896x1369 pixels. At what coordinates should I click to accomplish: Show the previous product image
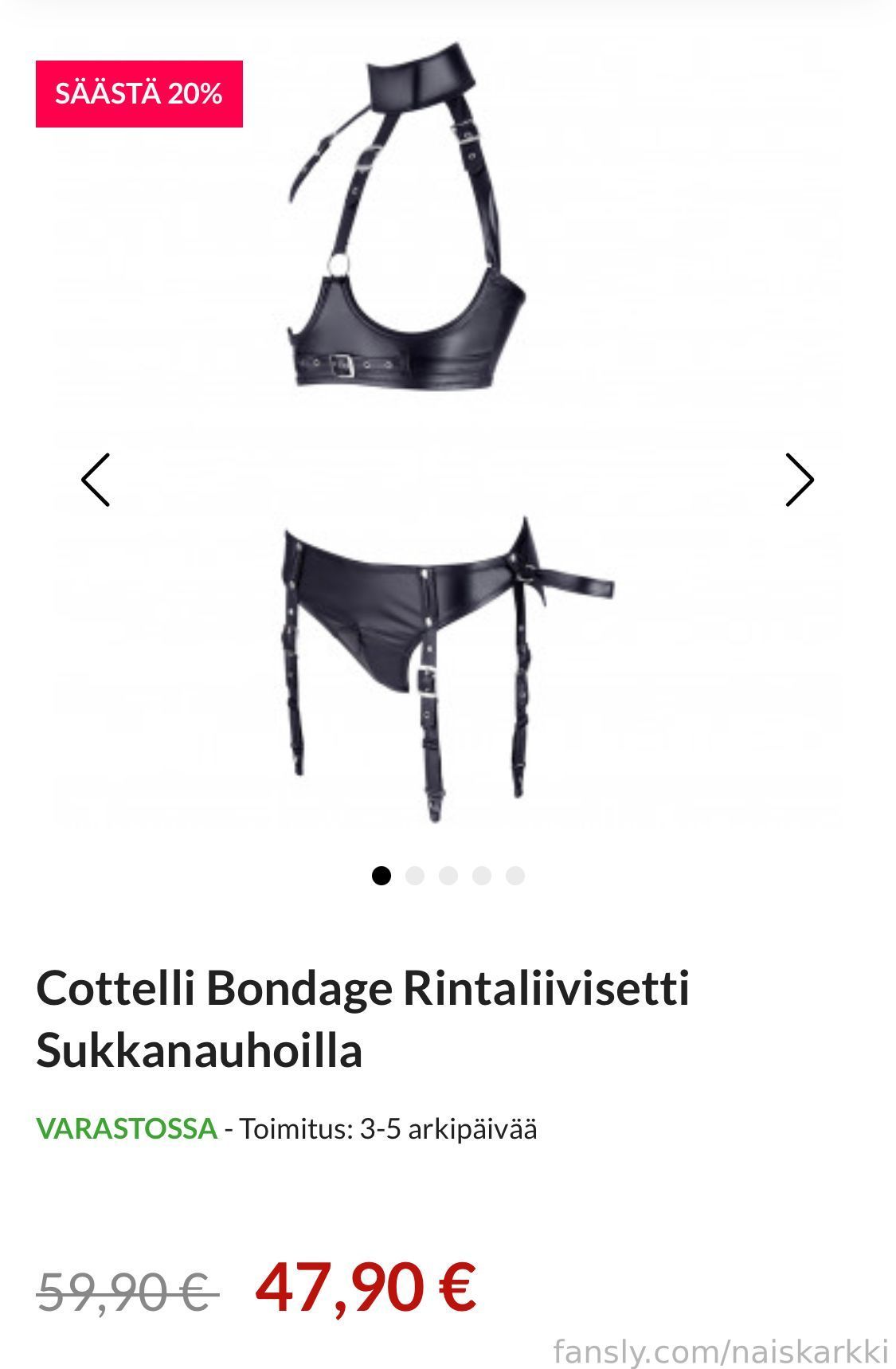coord(96,481)
